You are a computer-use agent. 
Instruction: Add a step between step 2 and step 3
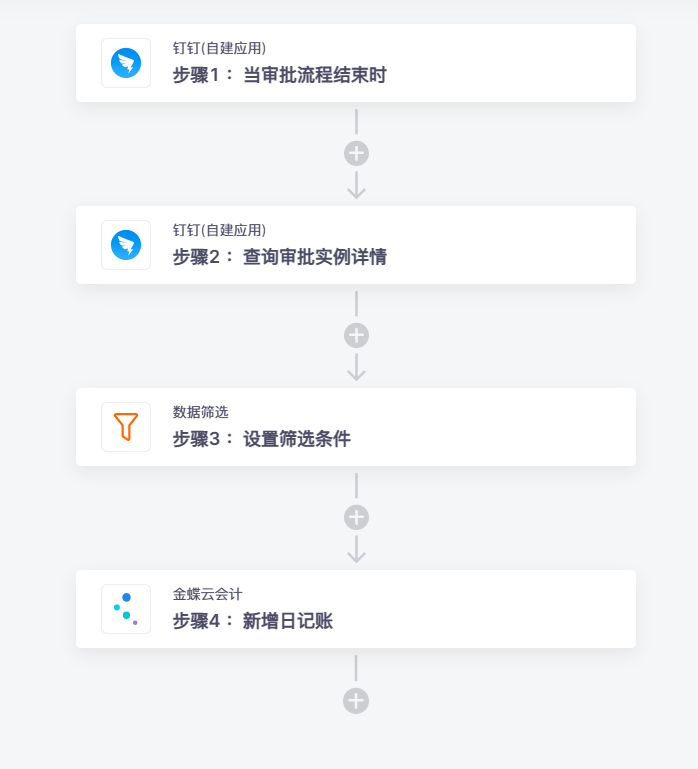click(x=356, y=335)
